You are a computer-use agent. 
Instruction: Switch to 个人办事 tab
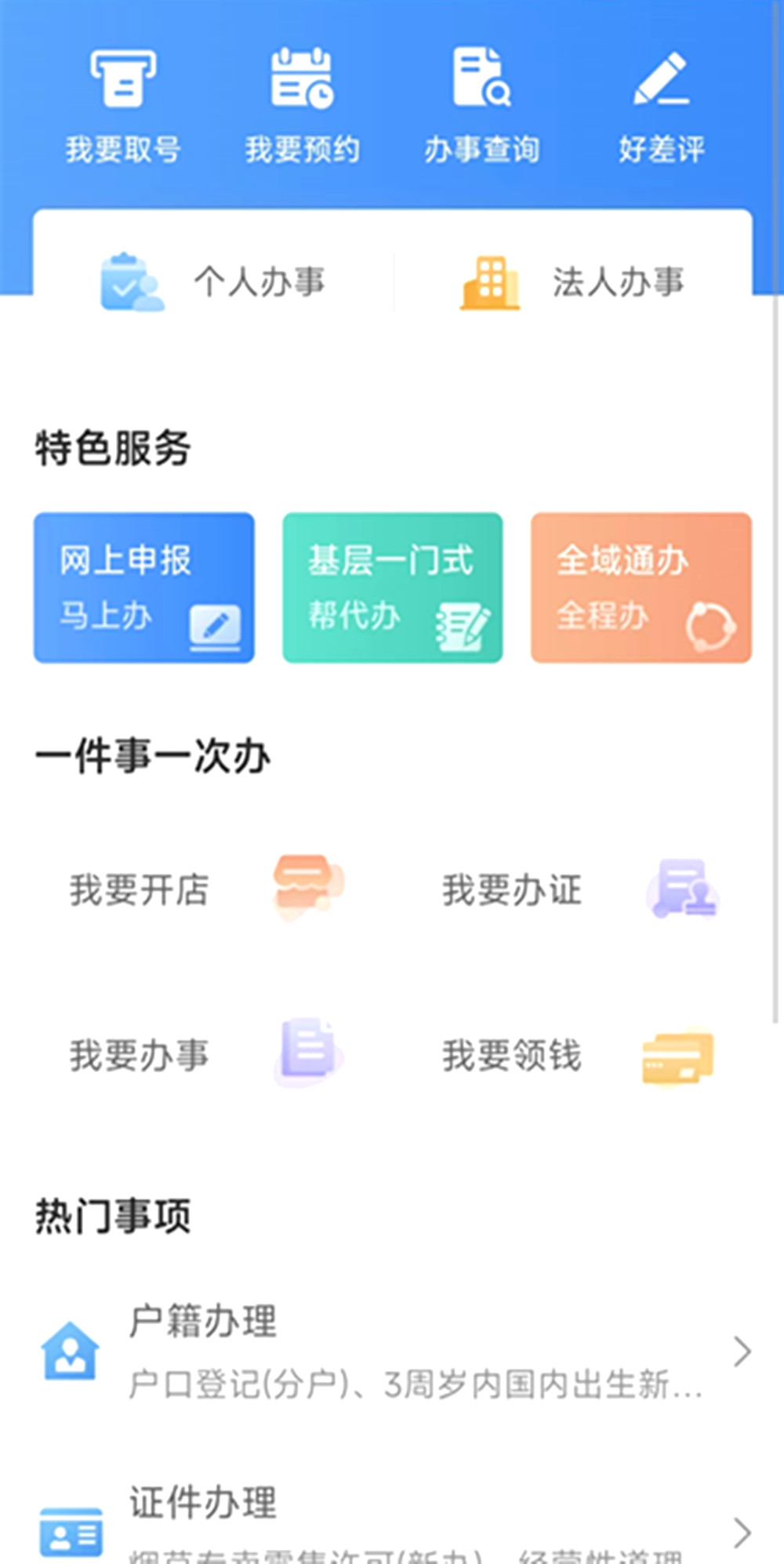point(213,282)
